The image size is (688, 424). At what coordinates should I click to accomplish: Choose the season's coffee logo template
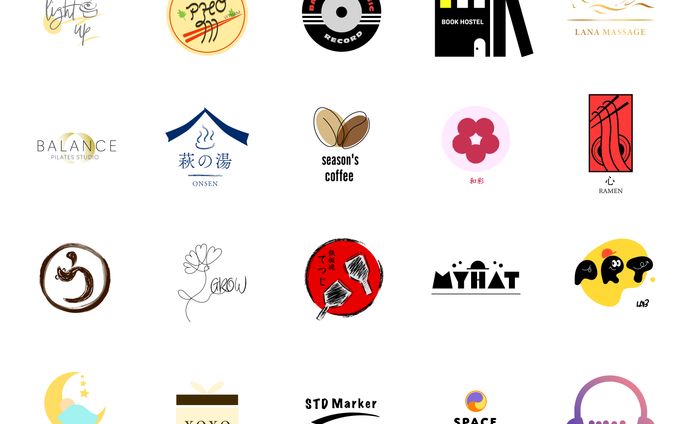pos(340,145)
